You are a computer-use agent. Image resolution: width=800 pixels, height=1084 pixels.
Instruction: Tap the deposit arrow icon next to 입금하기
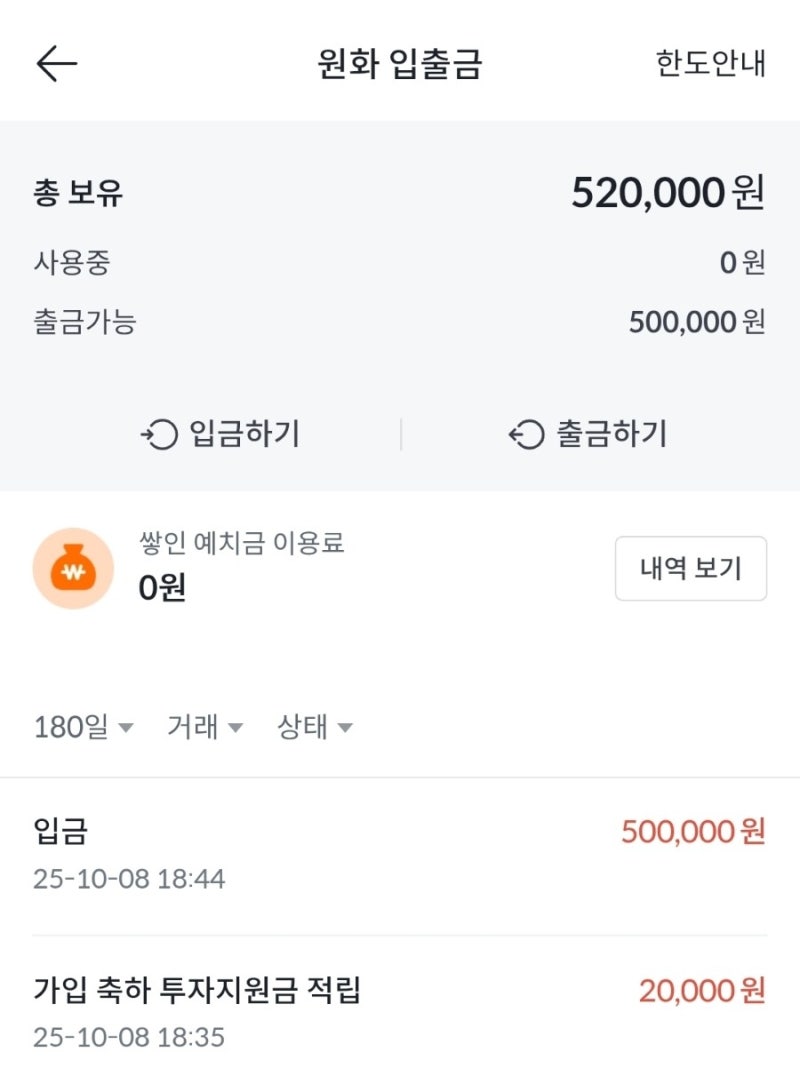click(152, 433)
